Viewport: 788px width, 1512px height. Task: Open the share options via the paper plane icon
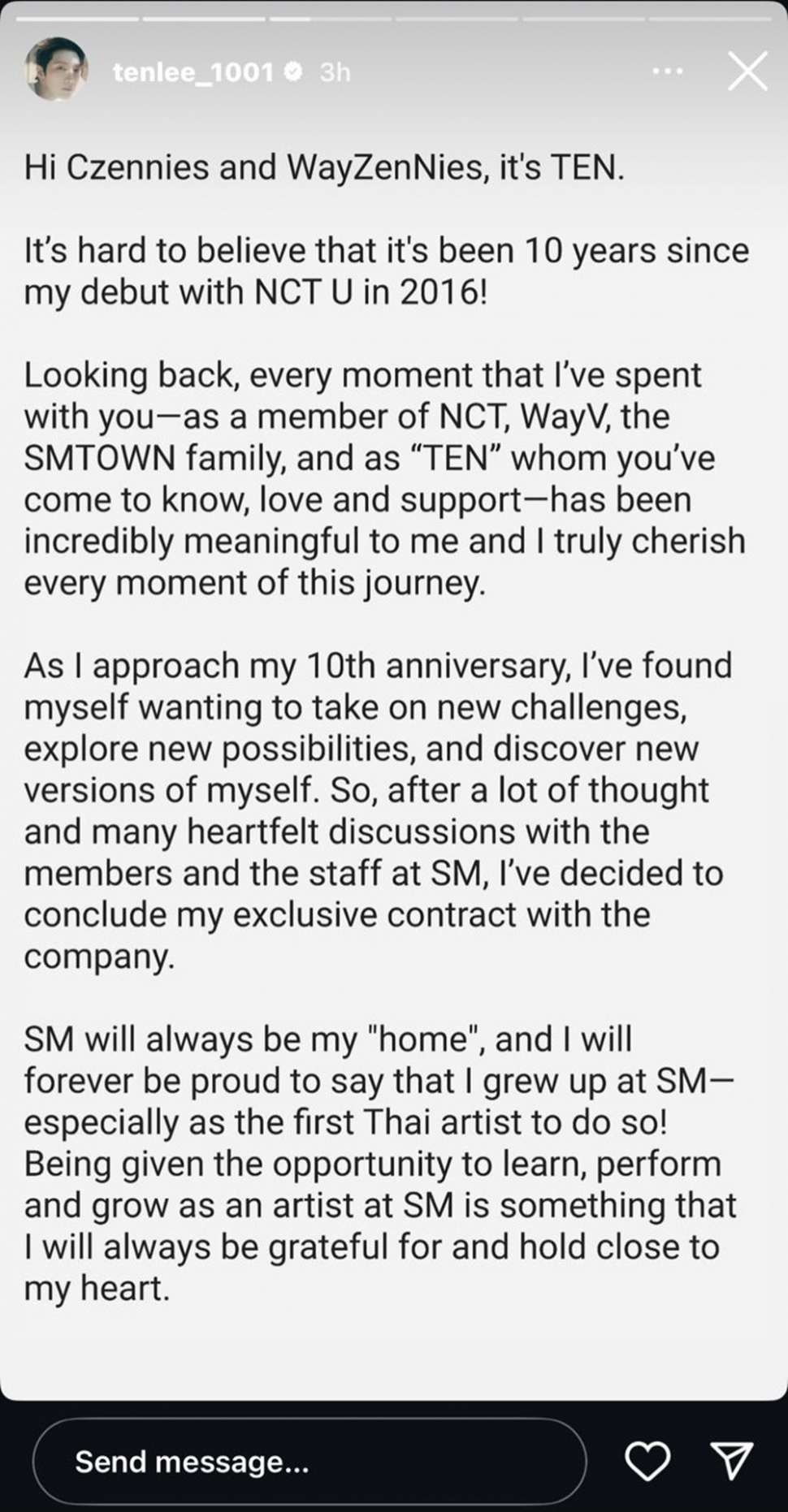(x=734, y=1458)
